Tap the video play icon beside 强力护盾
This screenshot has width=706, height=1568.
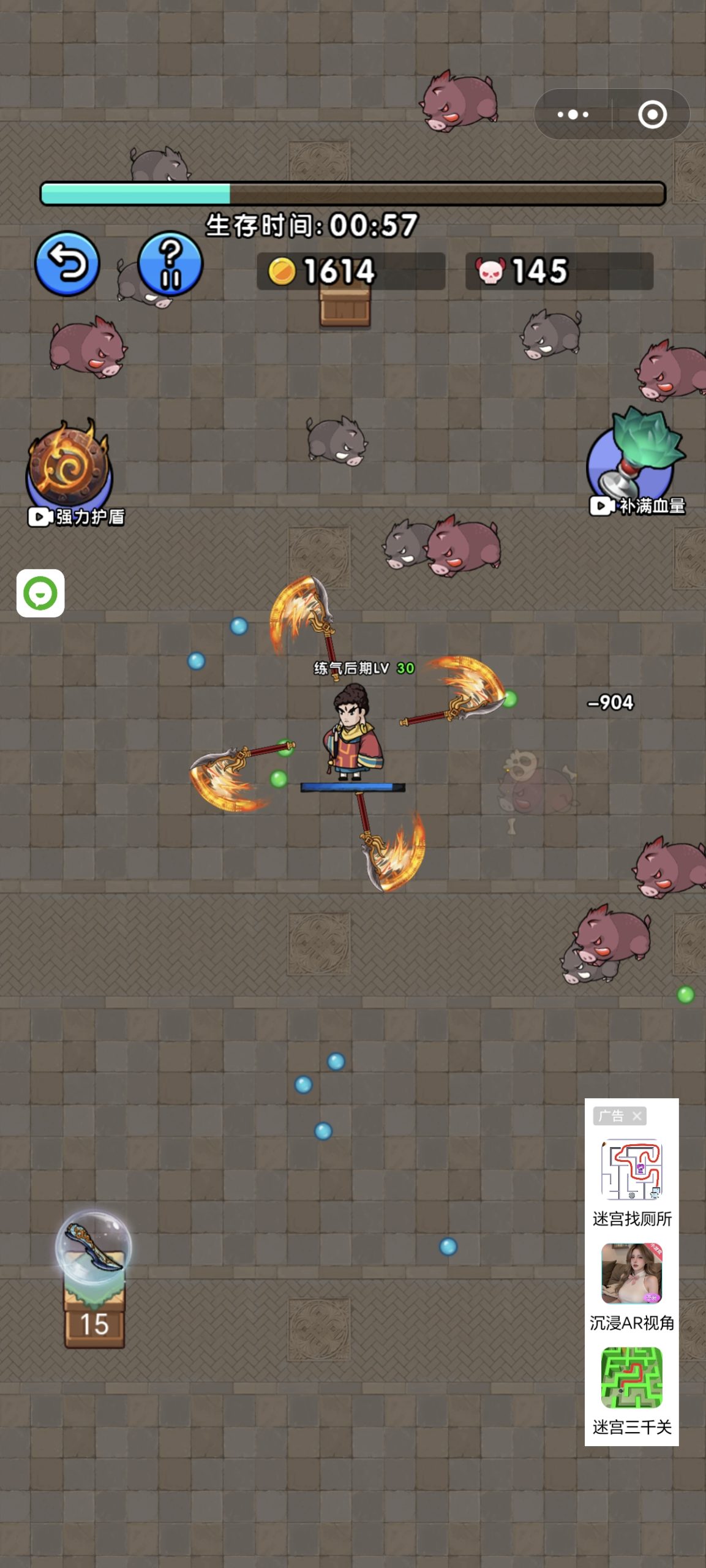(39, 516)
